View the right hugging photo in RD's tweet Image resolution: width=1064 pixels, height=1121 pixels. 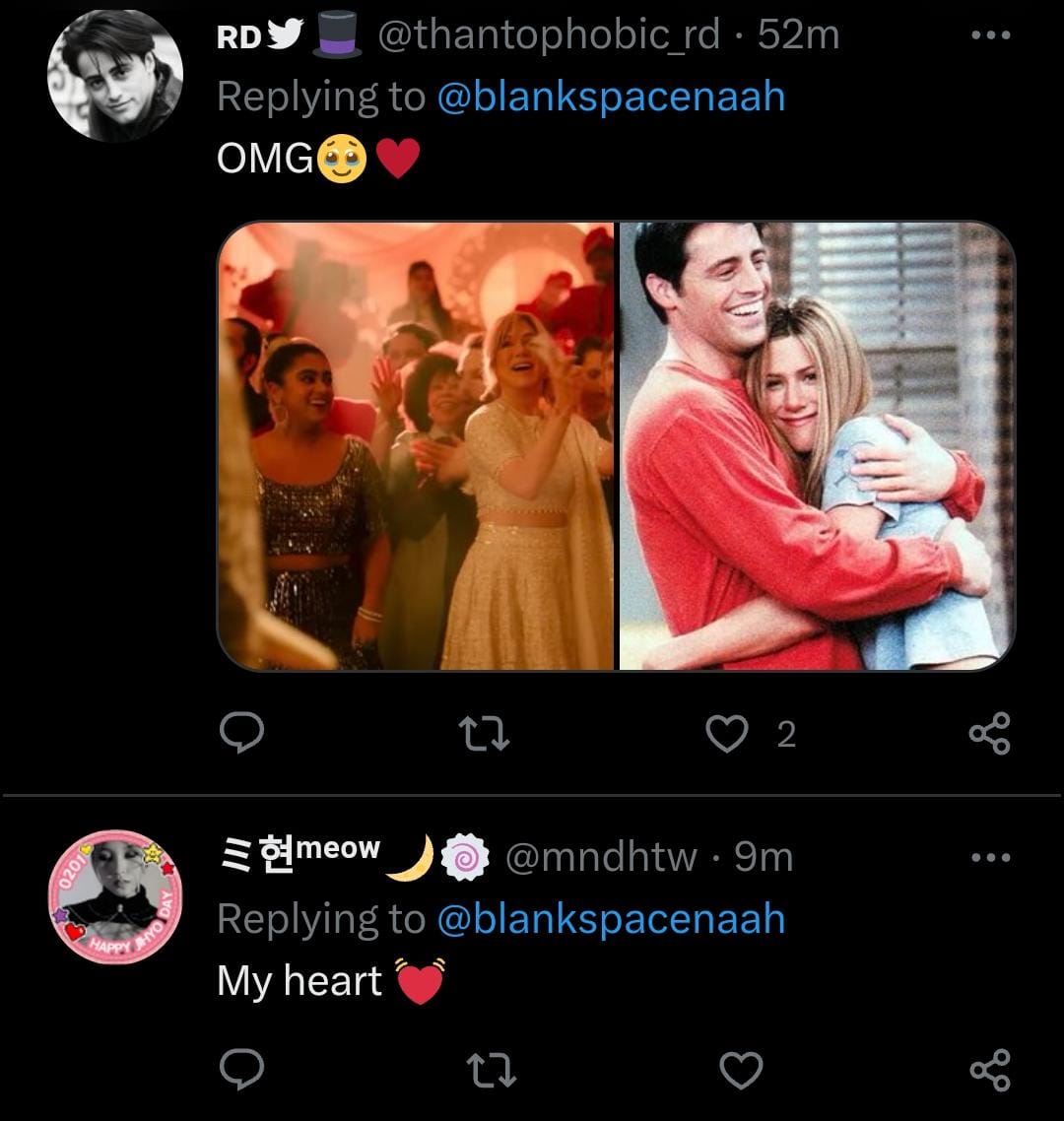[817, 446]
